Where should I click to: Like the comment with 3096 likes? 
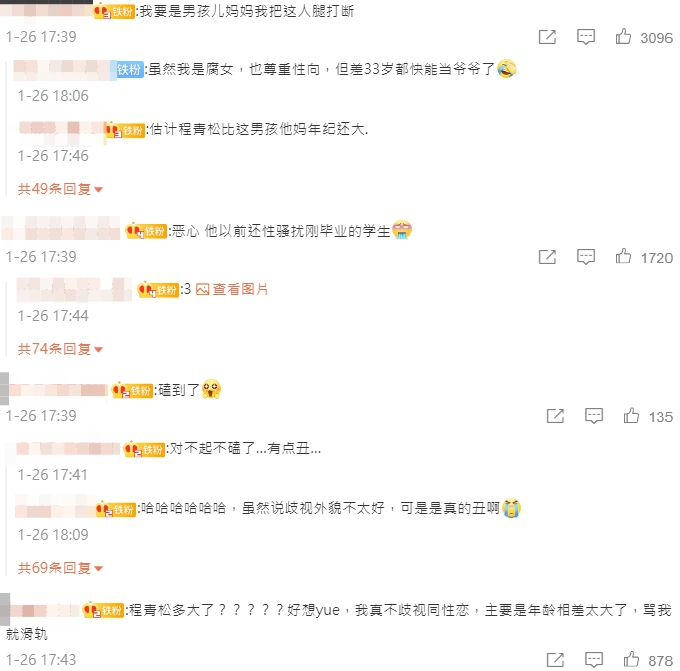[x=624, y=37]
